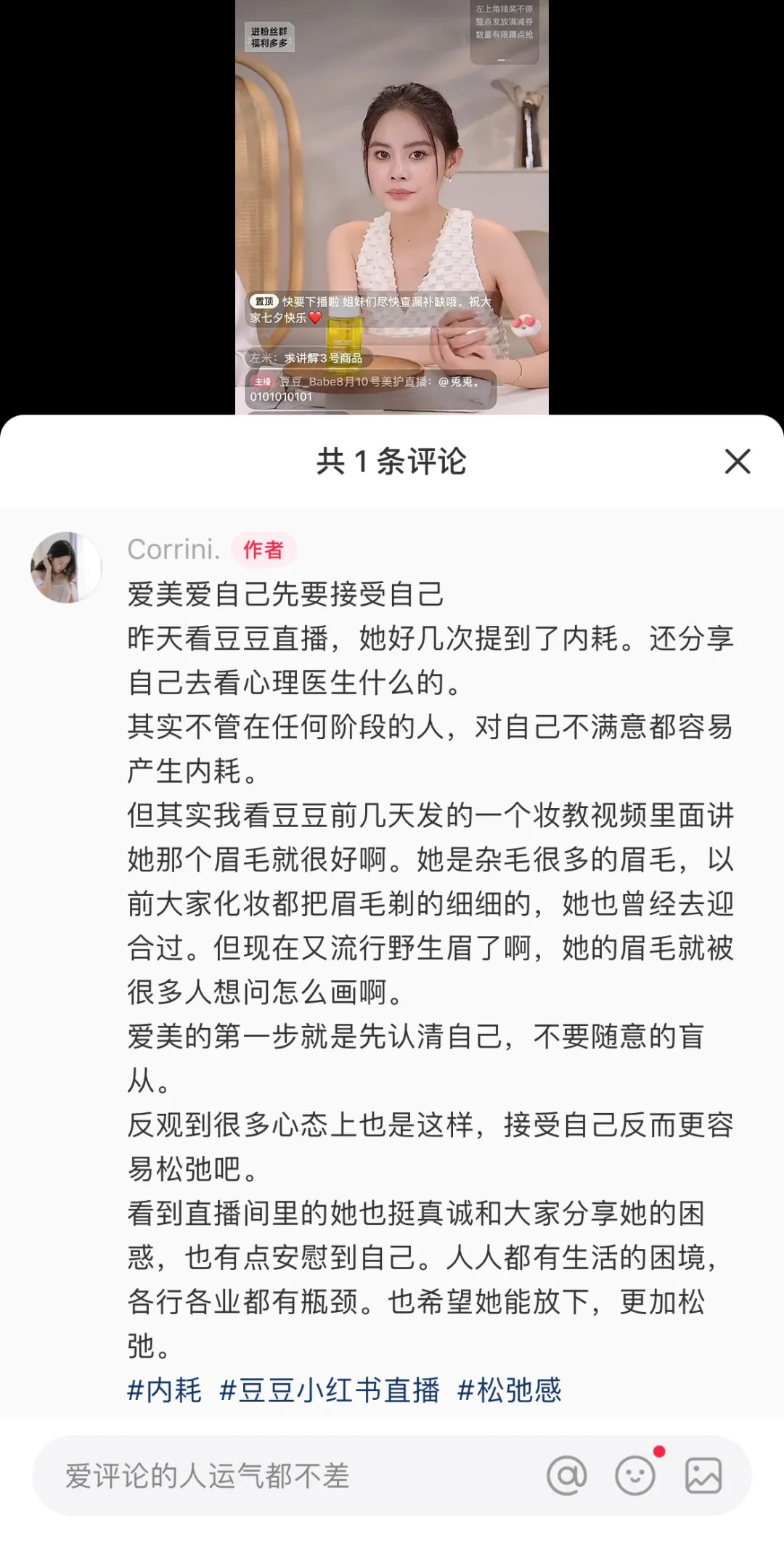Open the emoji picker

click(x=635, y=1475)
